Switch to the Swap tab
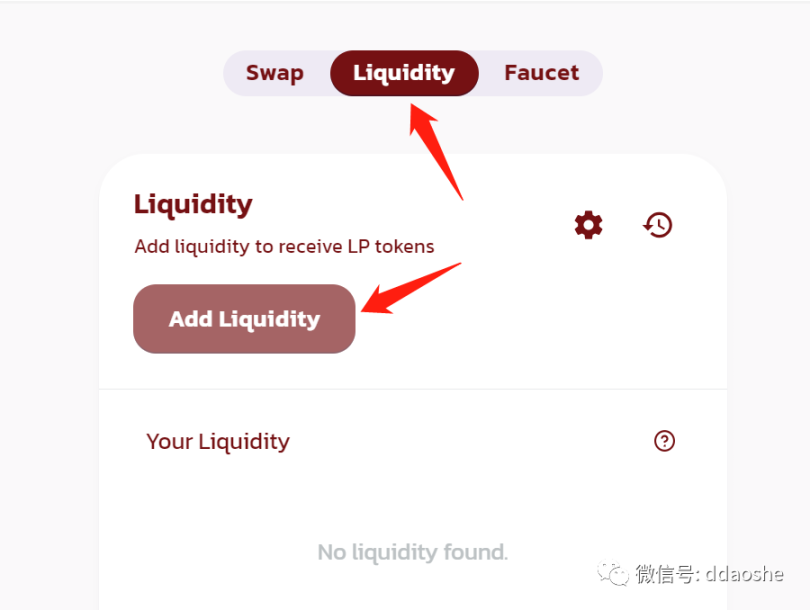 click(x=274, y=73)
